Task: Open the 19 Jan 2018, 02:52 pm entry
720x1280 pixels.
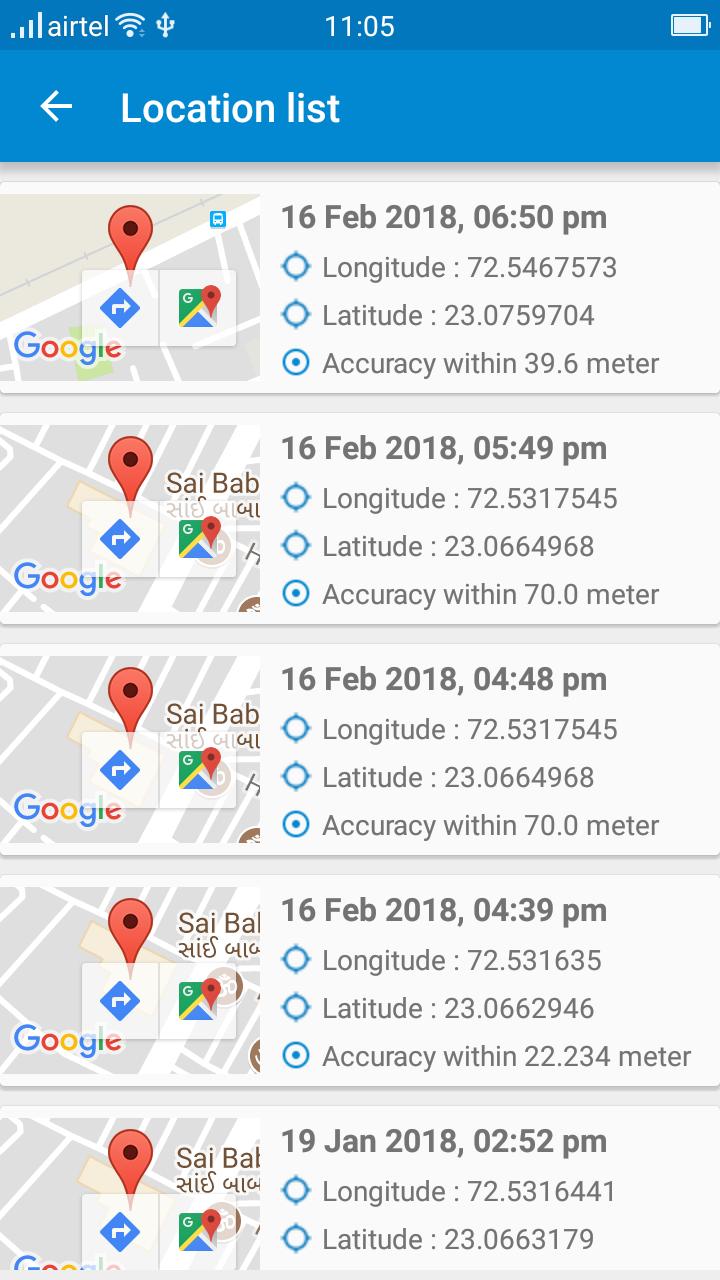Action: [360, 1188]
